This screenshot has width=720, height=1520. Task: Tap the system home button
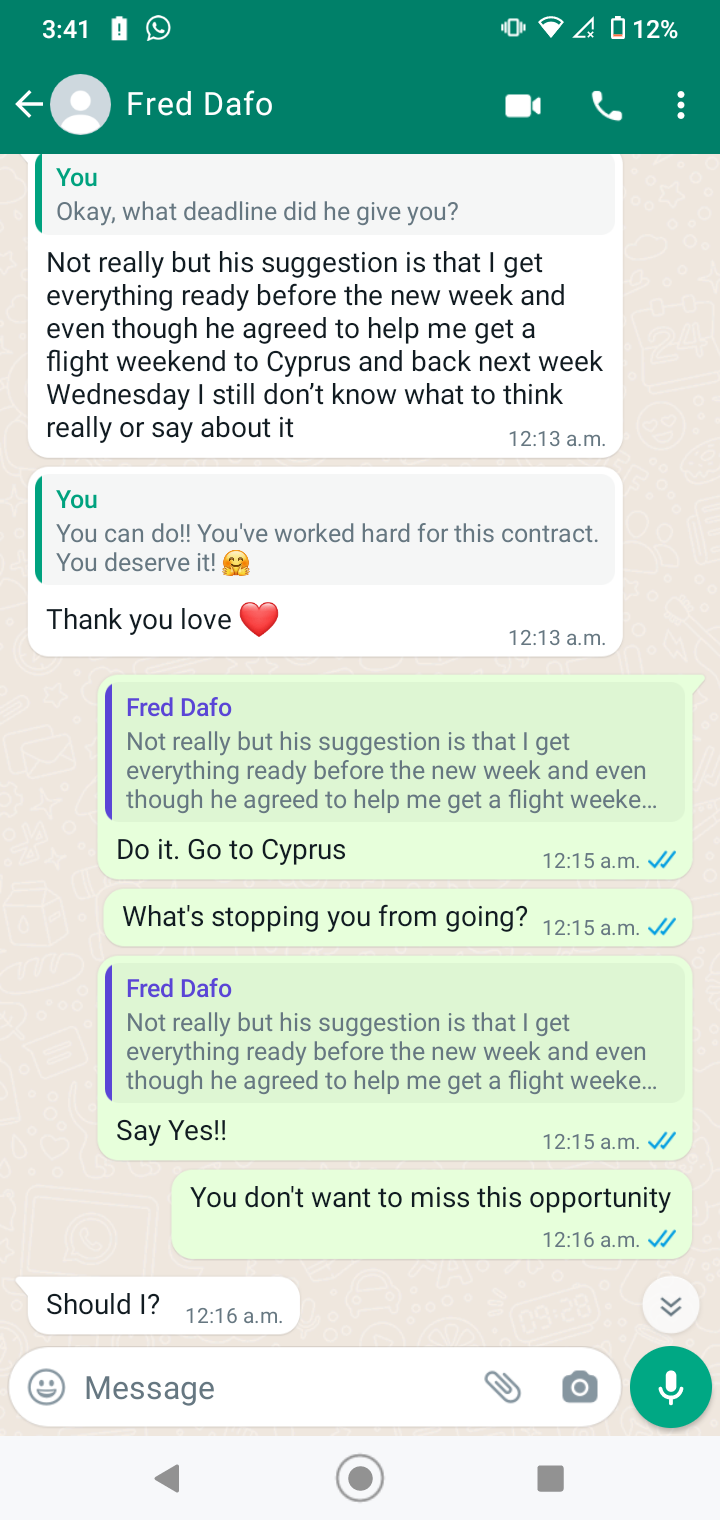click(x=360, y=1478)
